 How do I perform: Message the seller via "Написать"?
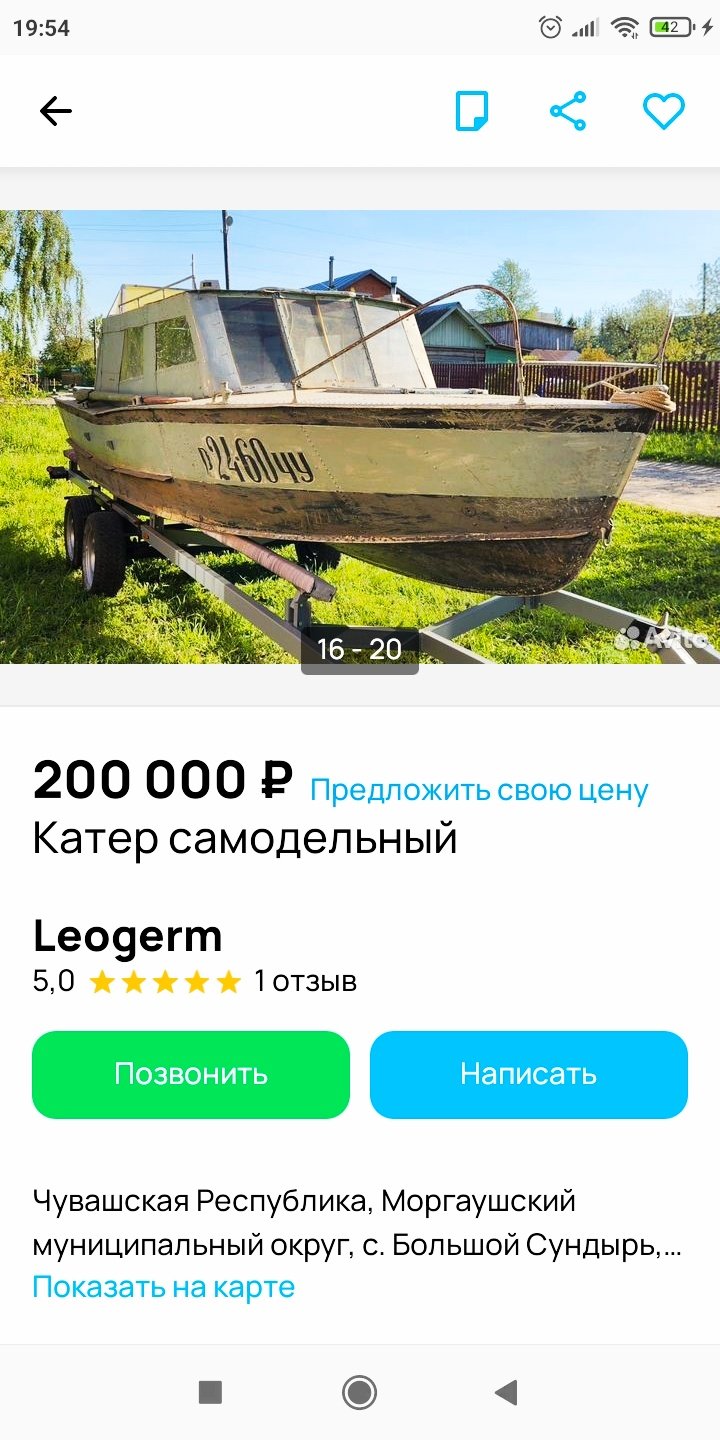tap(529, 1074)
